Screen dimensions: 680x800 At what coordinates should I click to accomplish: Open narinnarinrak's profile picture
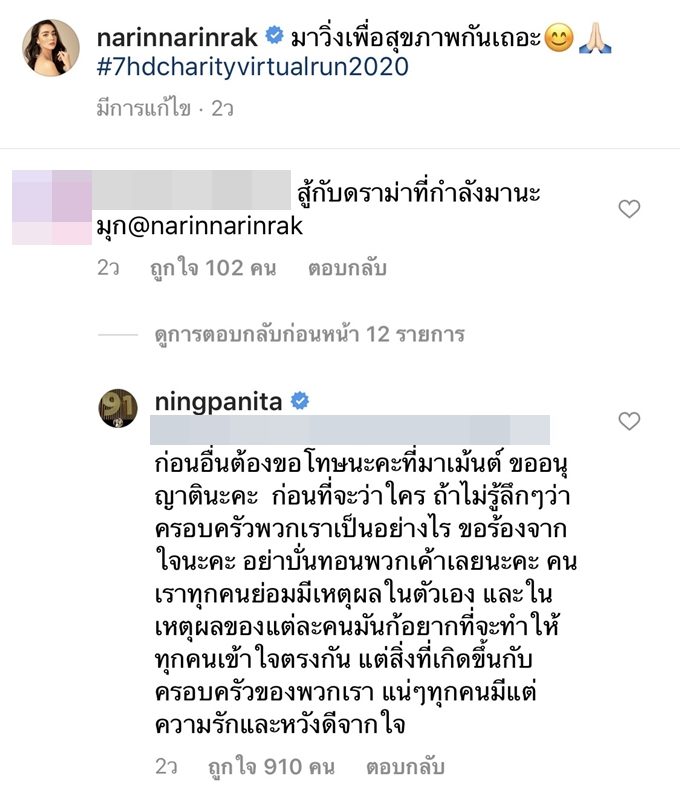[51, 47]
